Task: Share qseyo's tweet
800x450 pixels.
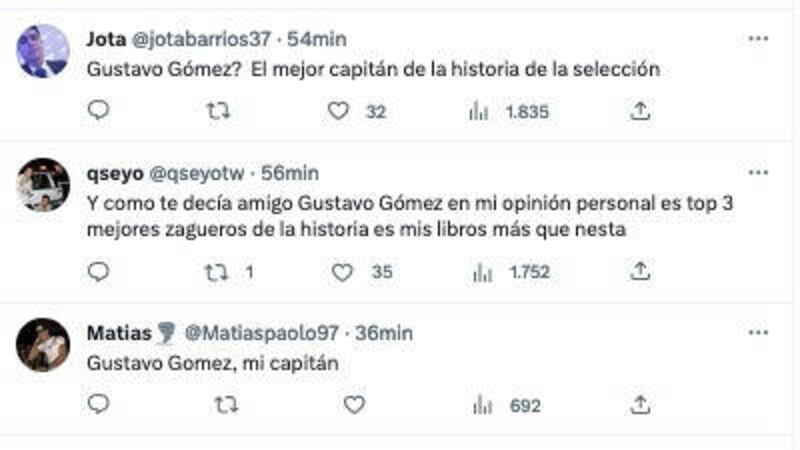Action: (641, 271)
